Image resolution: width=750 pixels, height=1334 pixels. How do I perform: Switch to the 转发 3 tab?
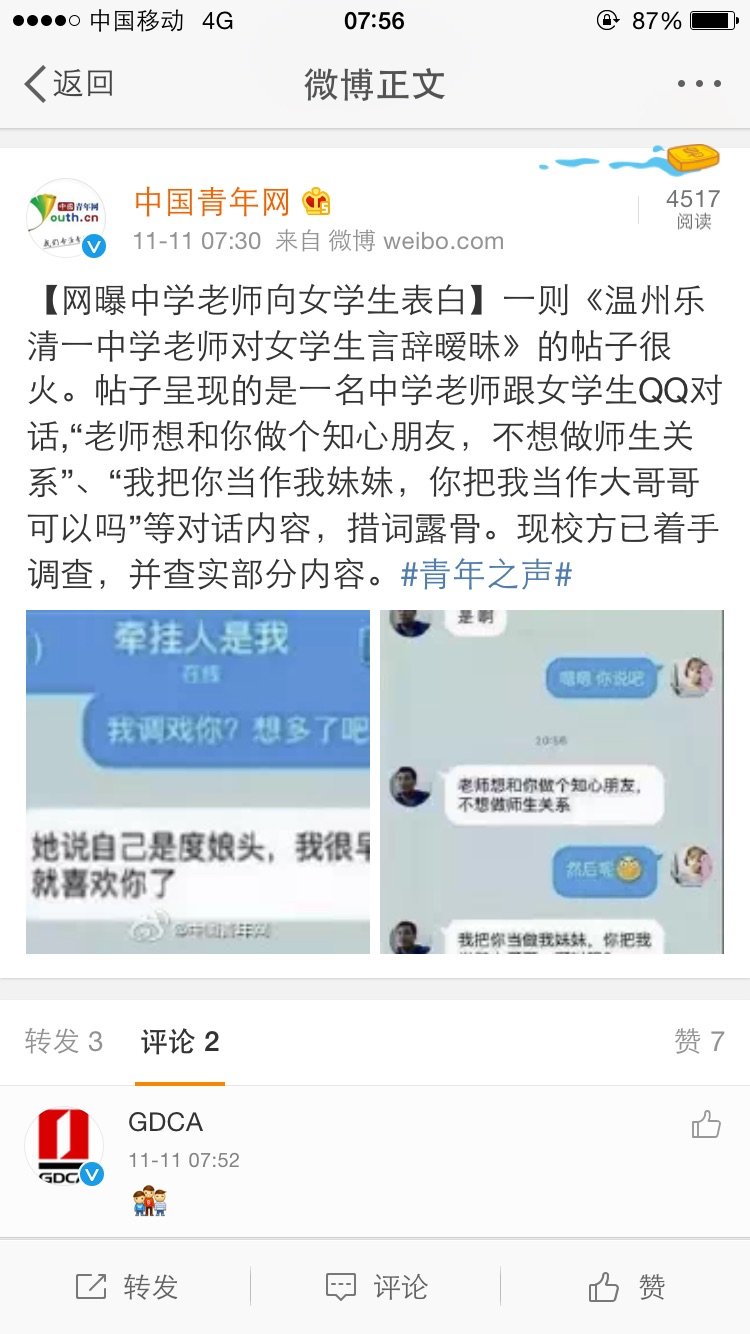(64, 1042)
